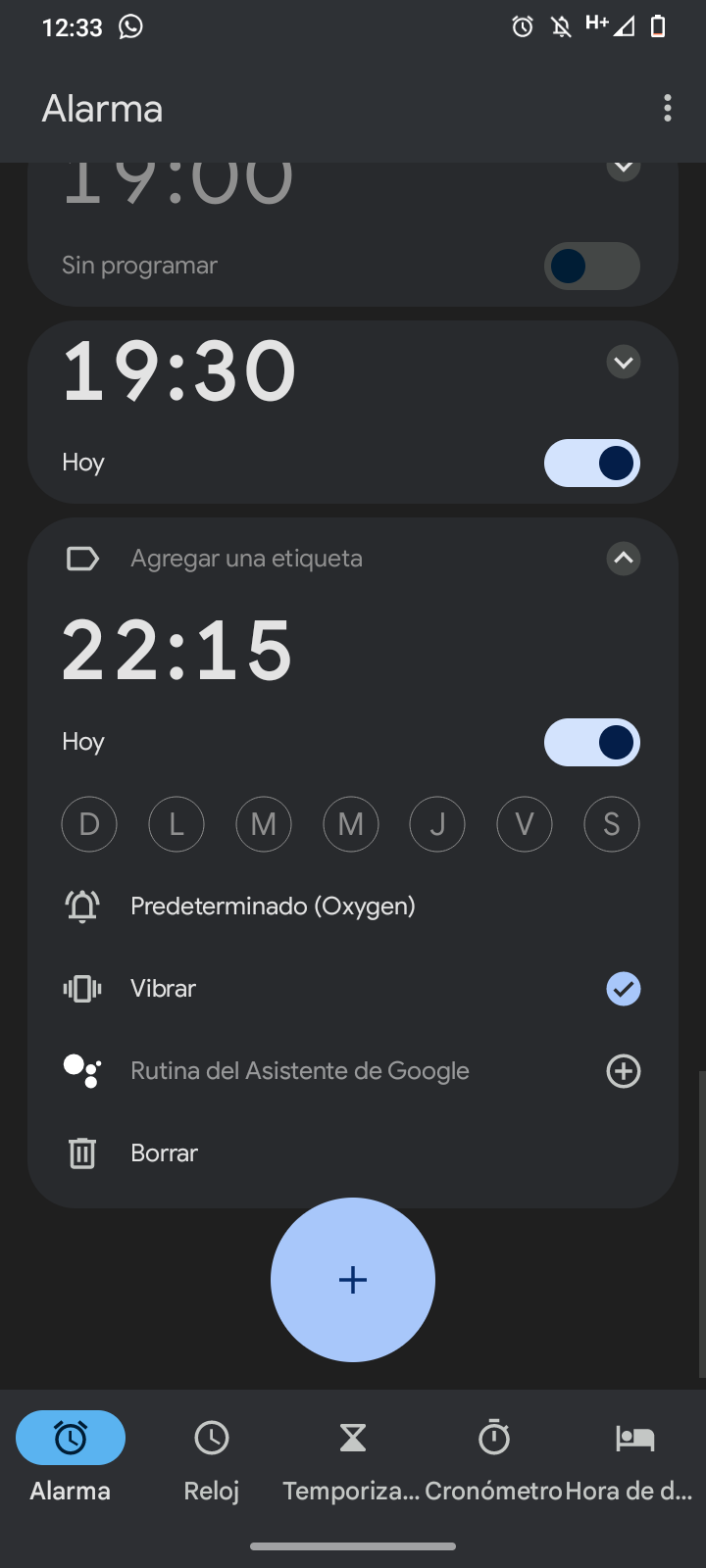Toggle the 19:00 unscheduled alarm switch
Viewport: 706px width, 1568px height.
[x=592, y=266]
